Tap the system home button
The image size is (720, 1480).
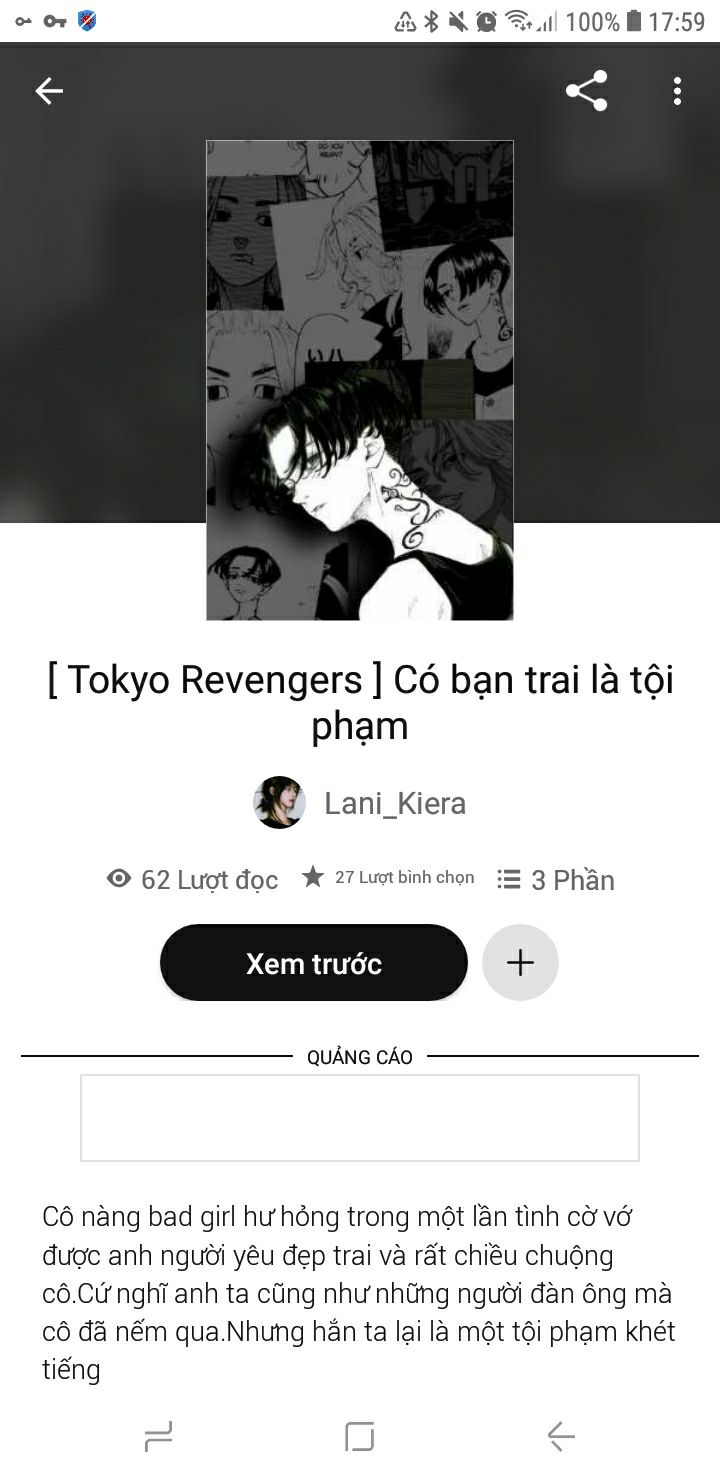(x=359, y=1437)
